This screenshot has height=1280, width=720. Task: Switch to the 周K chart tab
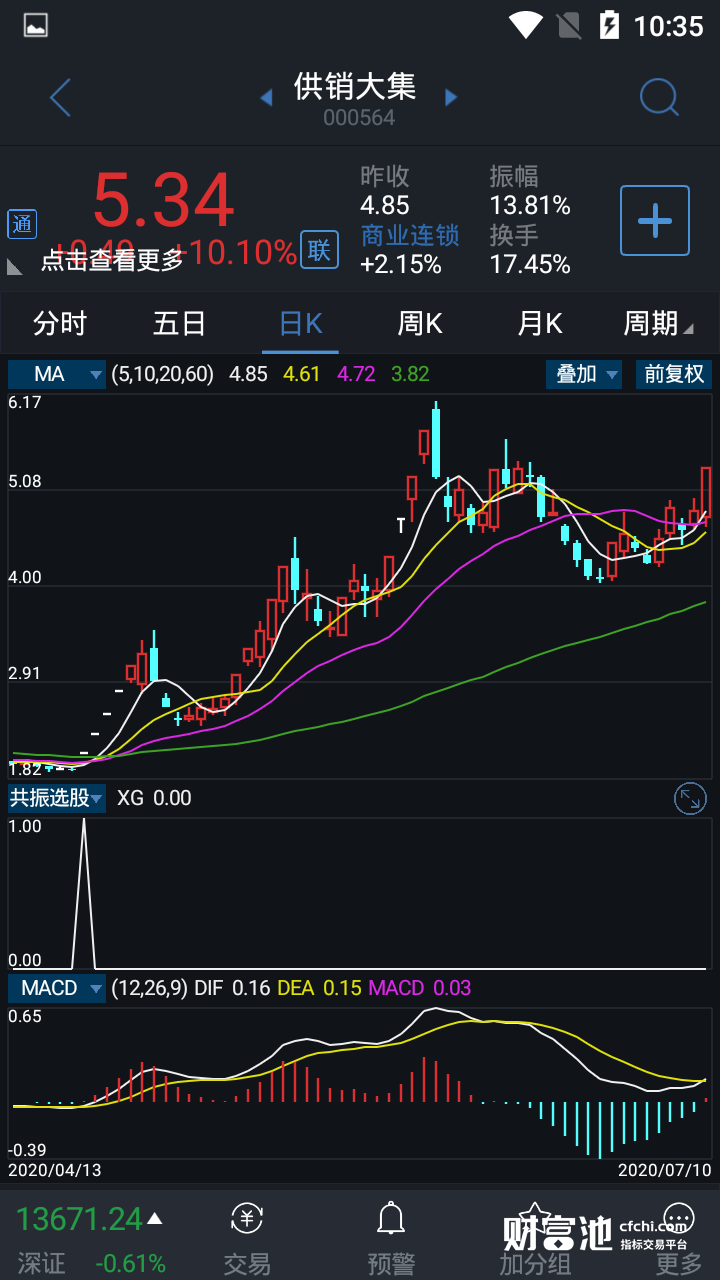(x=420, y=324)
